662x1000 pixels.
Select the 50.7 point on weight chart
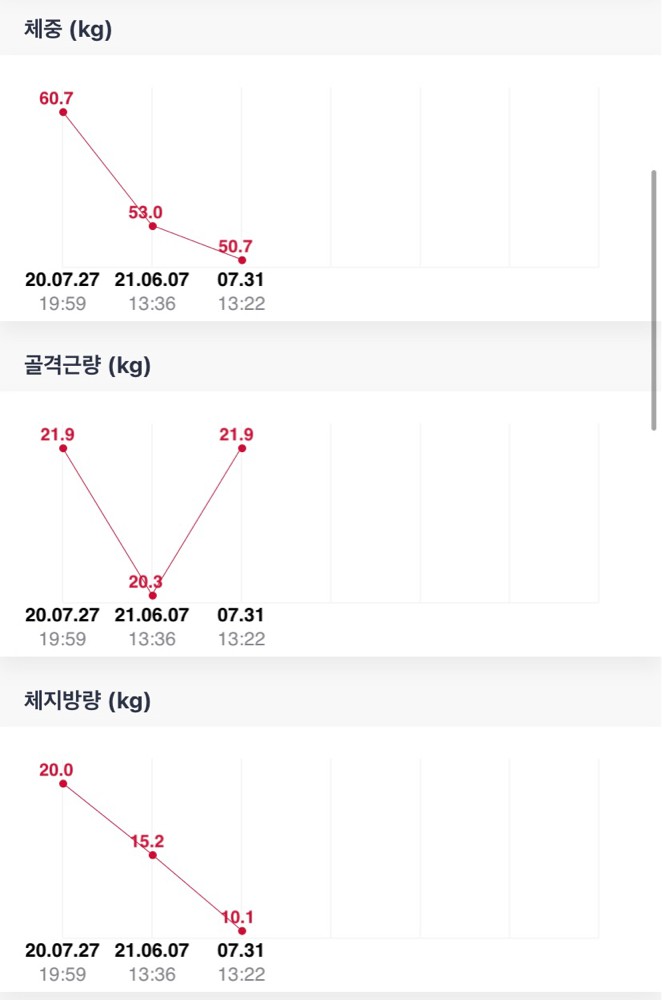pyautogui.click(x=242, y=260)
